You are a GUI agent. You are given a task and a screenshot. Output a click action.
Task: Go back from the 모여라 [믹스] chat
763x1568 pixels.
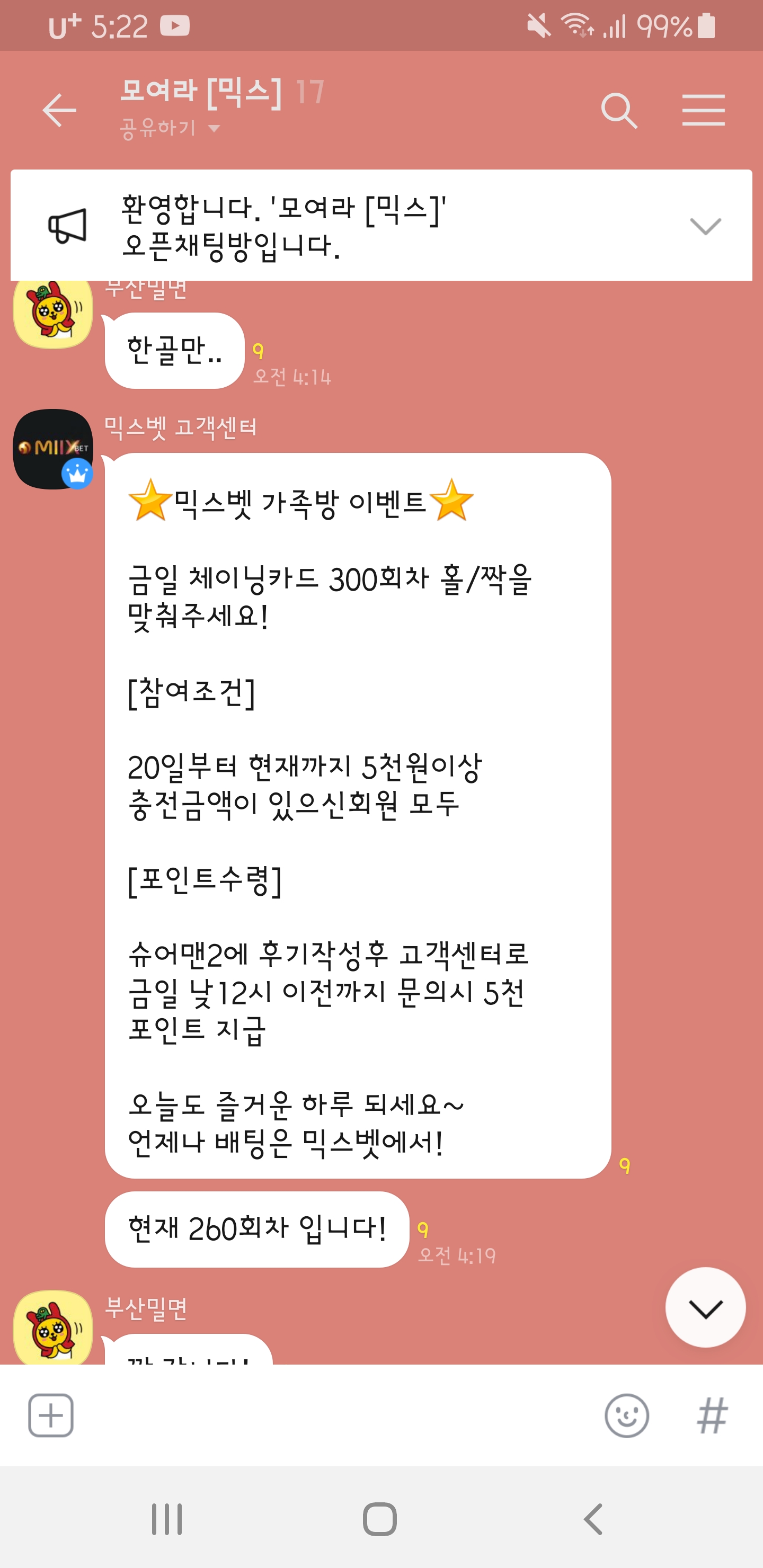[59, 110]
